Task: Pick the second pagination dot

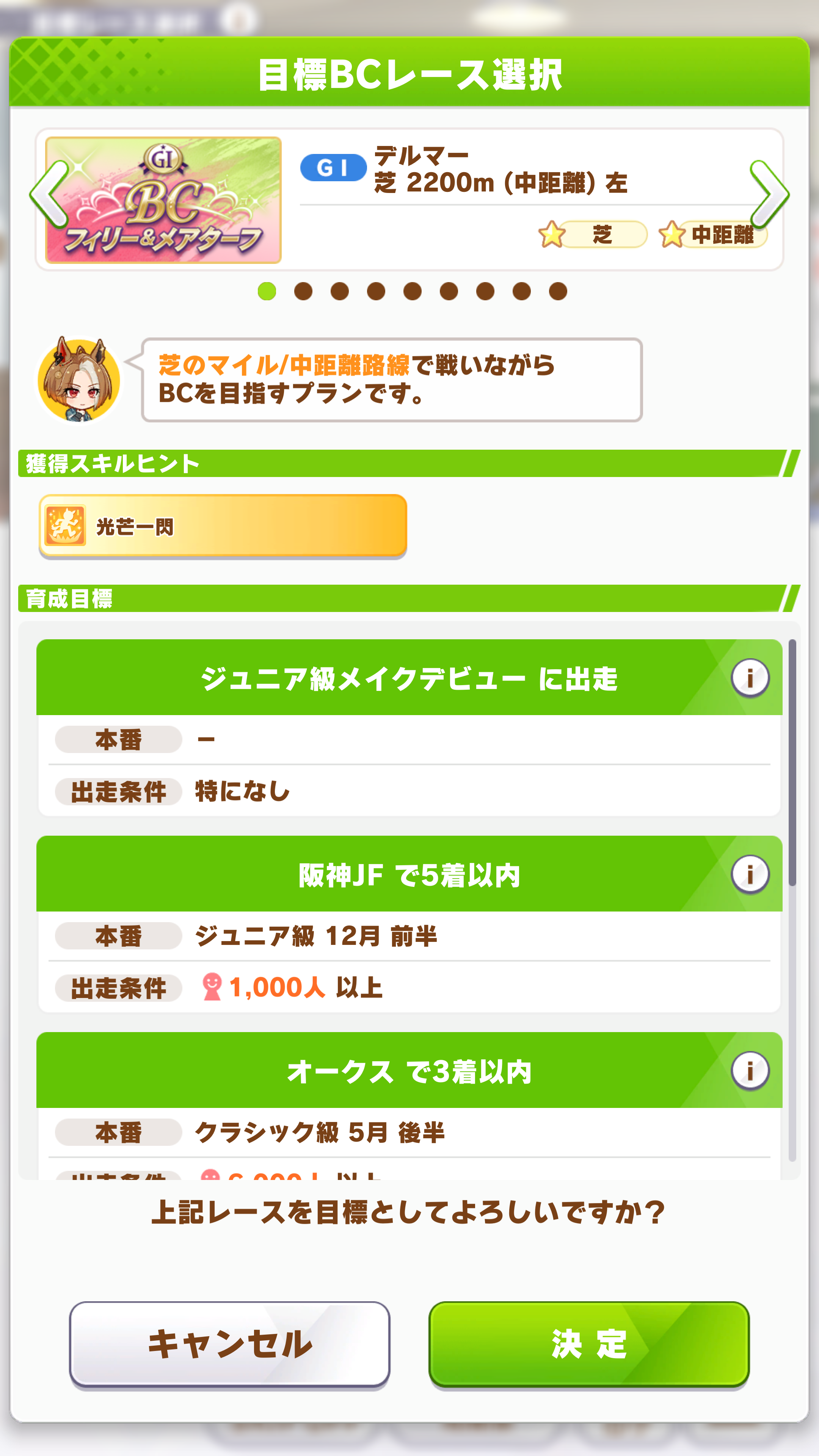Action: 303,292
